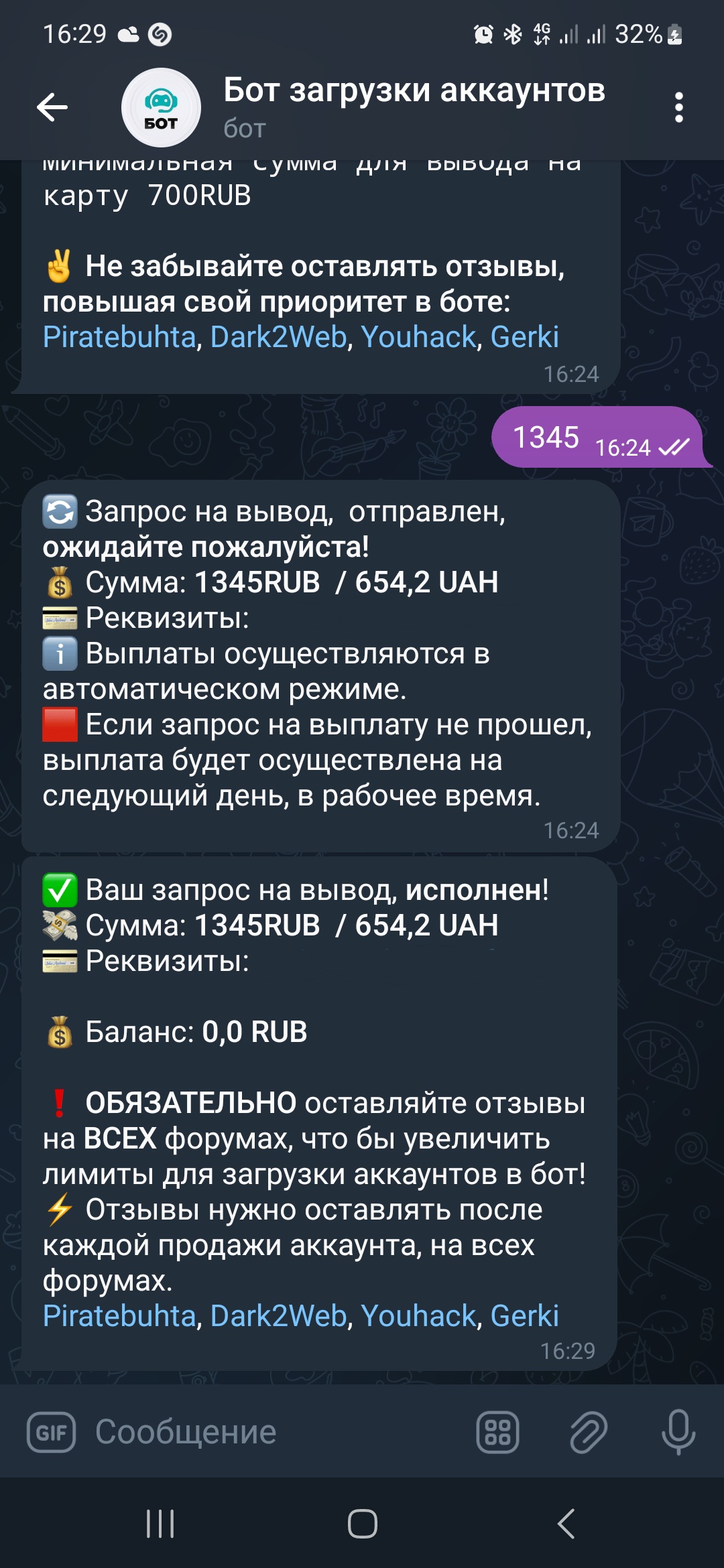Open Dark2Web link in the 16:29 message

(278, 1316)
